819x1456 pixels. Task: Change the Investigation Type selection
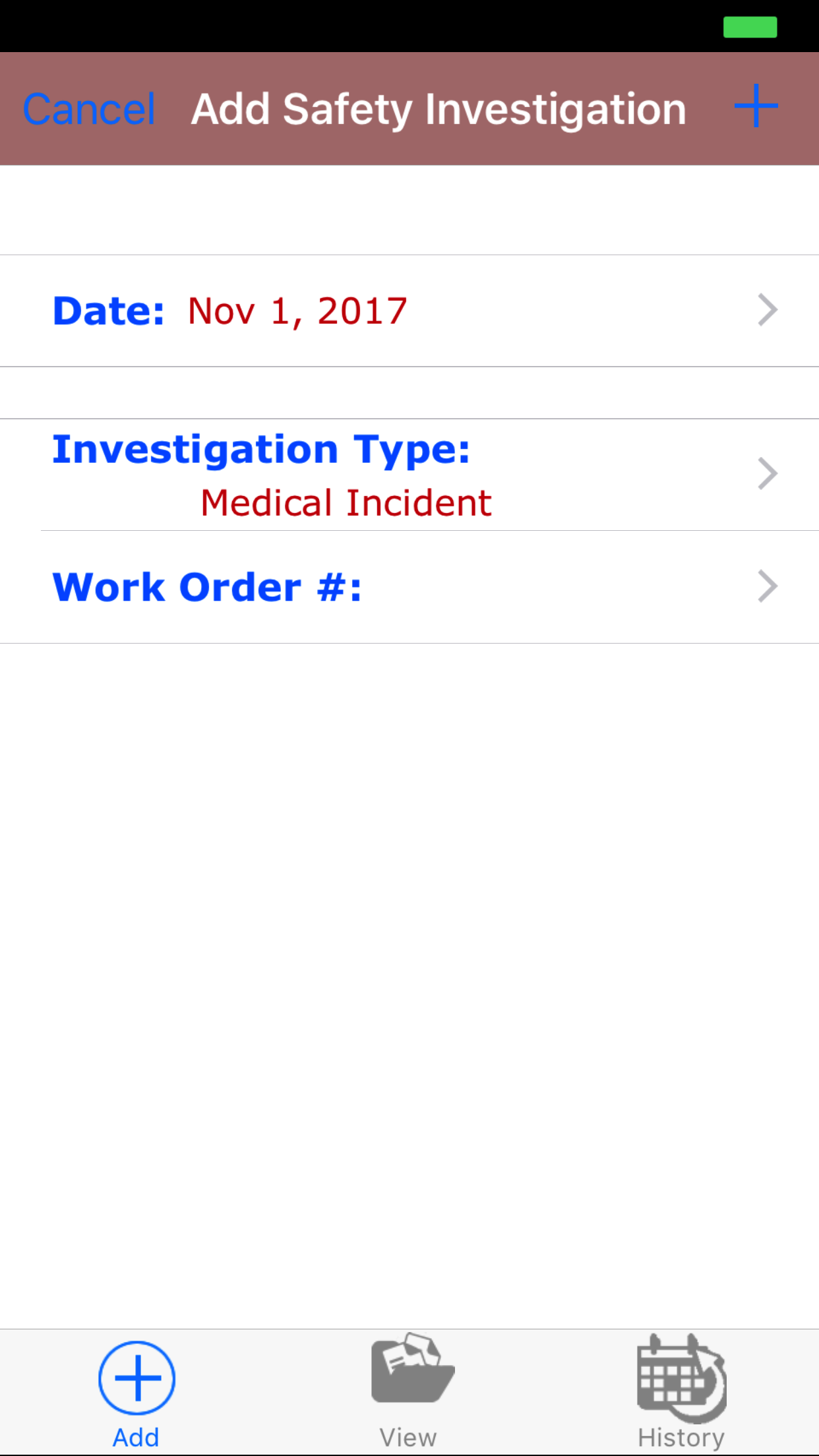click(409, 475)
